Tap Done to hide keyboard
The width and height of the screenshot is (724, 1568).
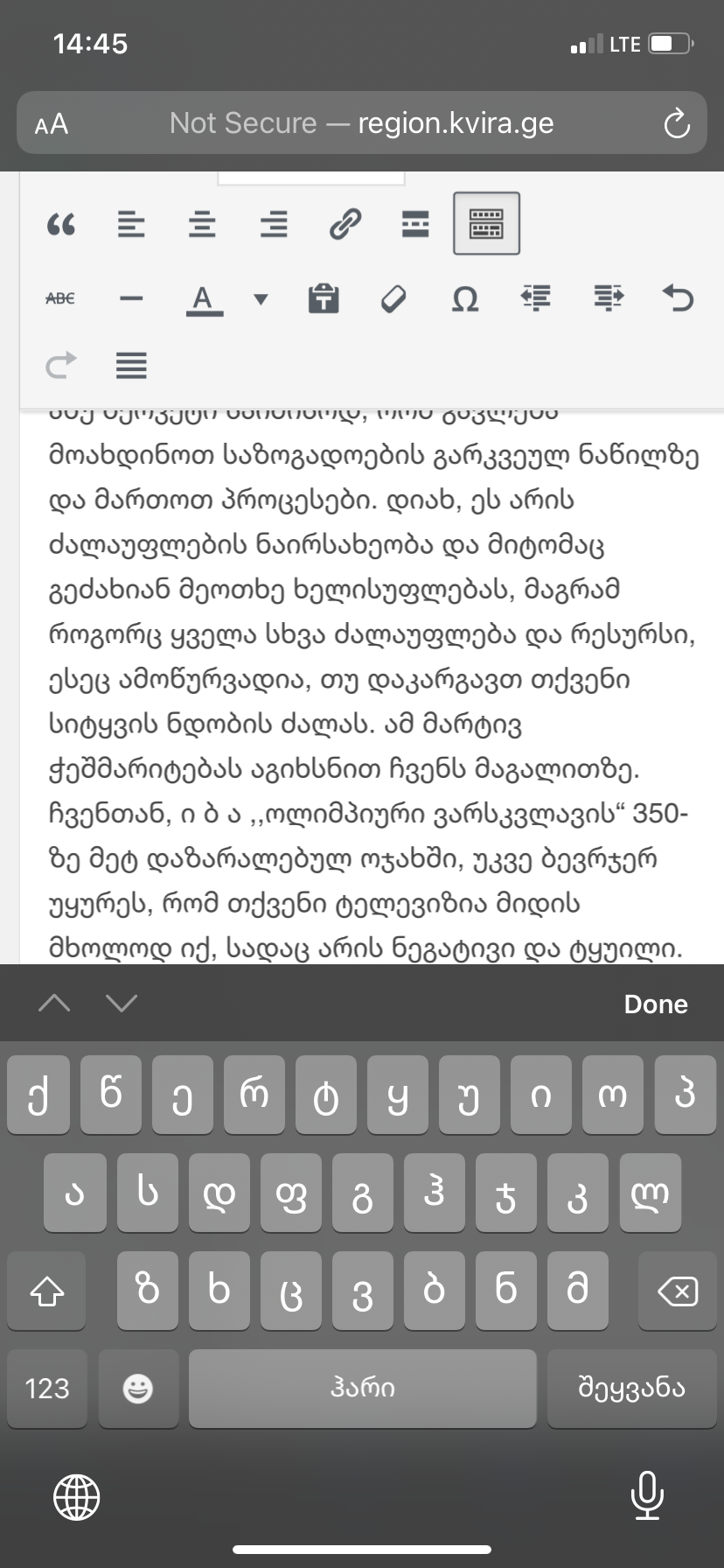pos(656,1004)
